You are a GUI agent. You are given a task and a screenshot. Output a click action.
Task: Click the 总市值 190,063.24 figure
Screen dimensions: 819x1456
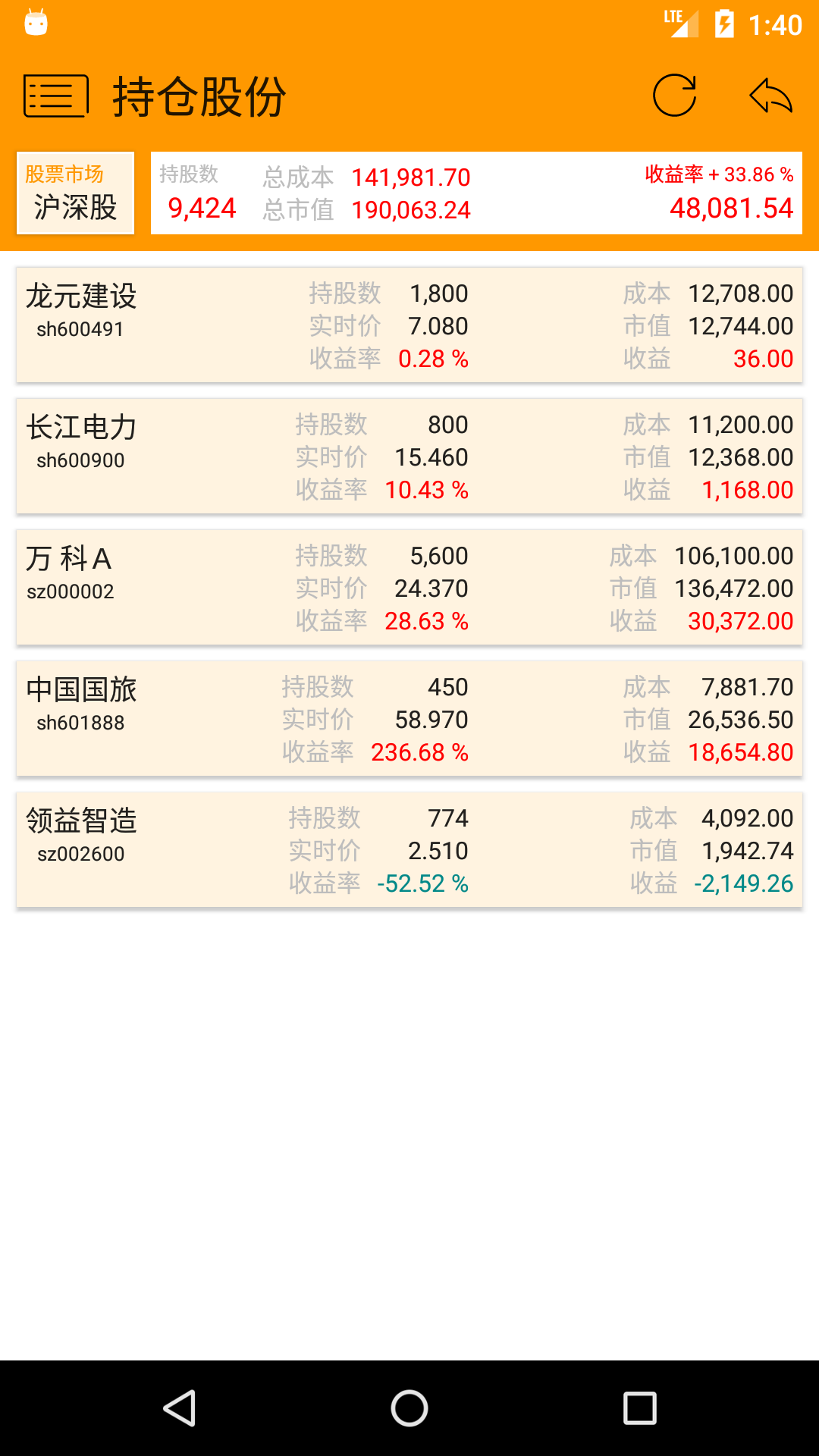point(412,209)
